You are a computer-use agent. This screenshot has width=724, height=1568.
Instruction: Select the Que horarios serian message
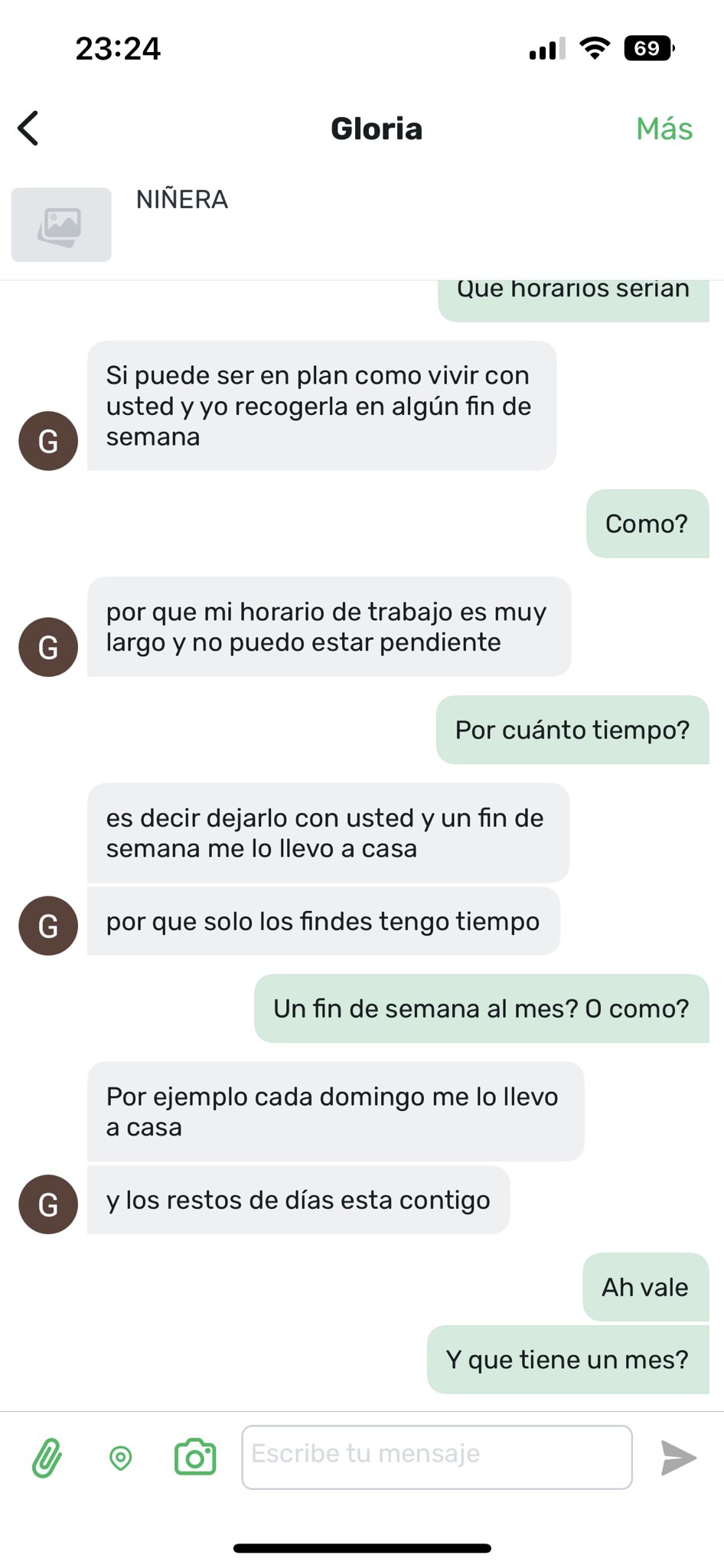[x=572, y=289]
